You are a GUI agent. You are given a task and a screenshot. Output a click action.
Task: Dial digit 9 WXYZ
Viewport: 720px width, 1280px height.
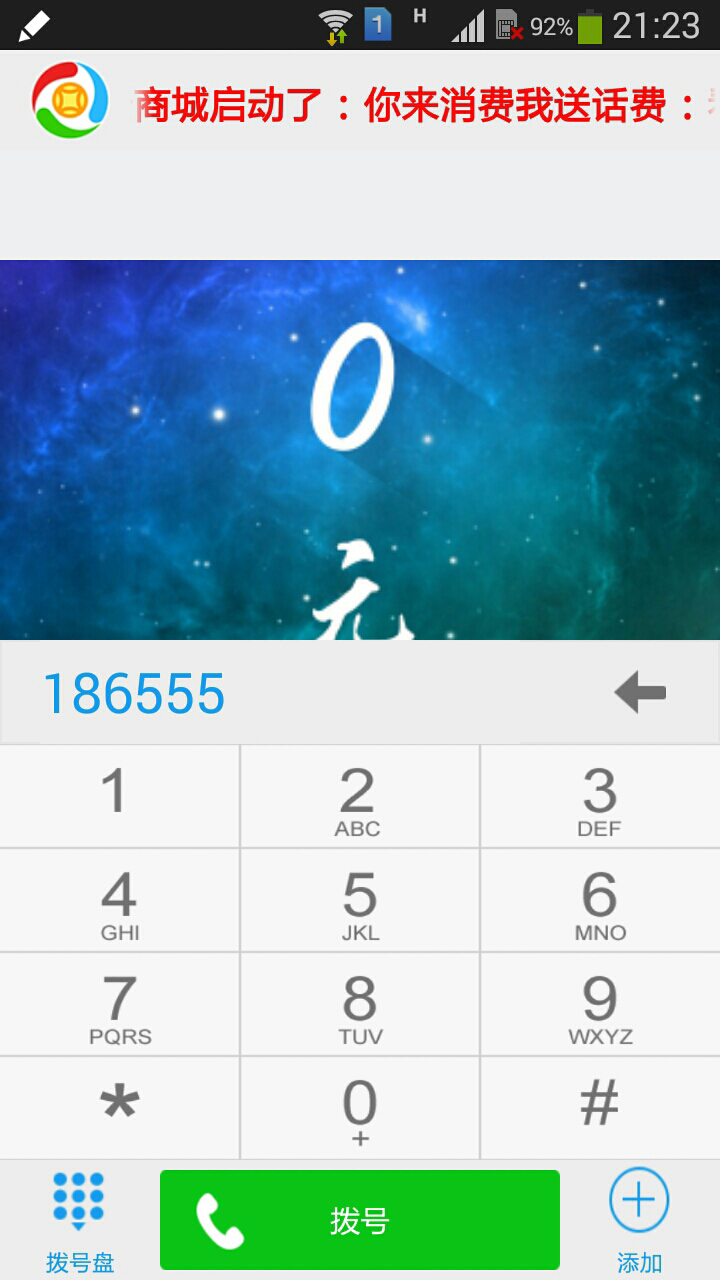(x=599, y=1005)
